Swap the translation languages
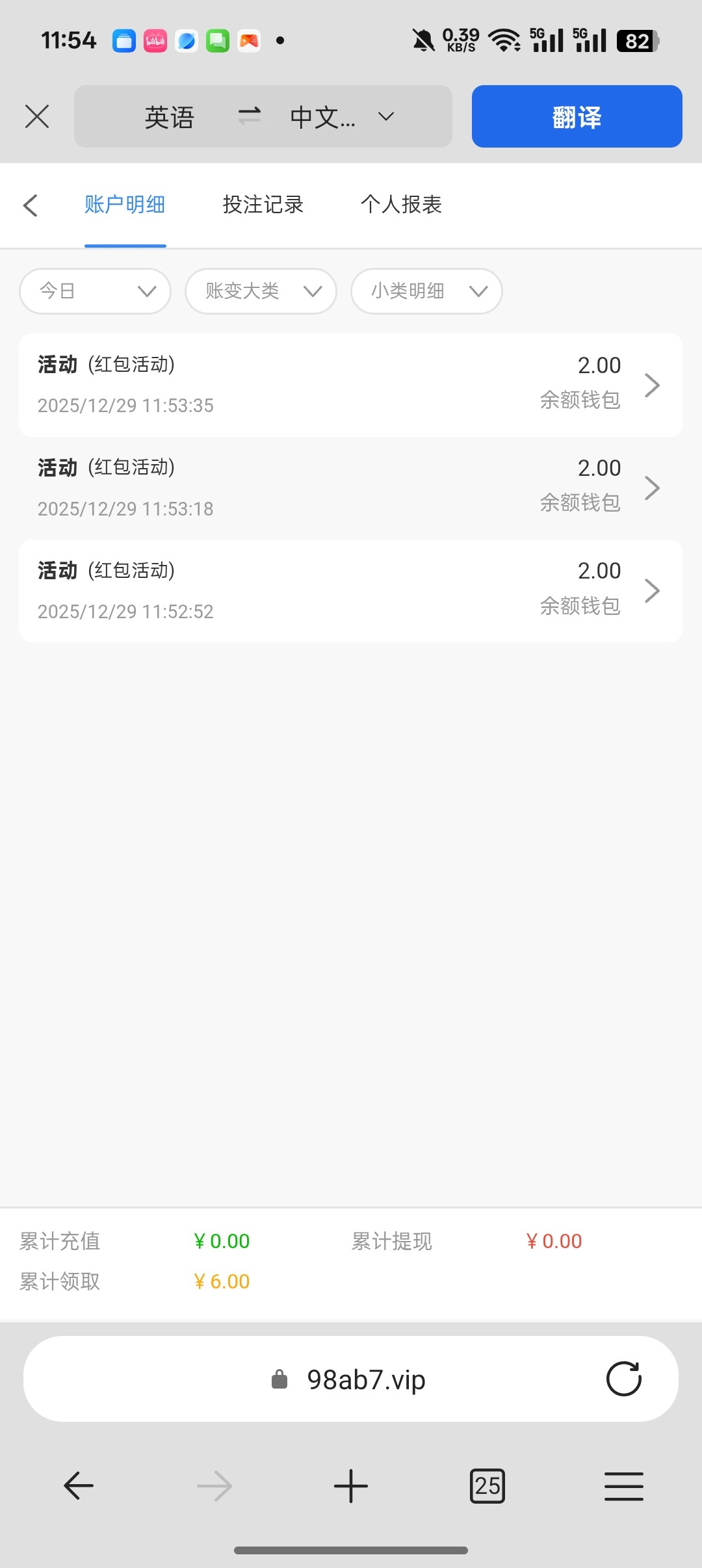The image size is (702, 1568). point(249,116)
